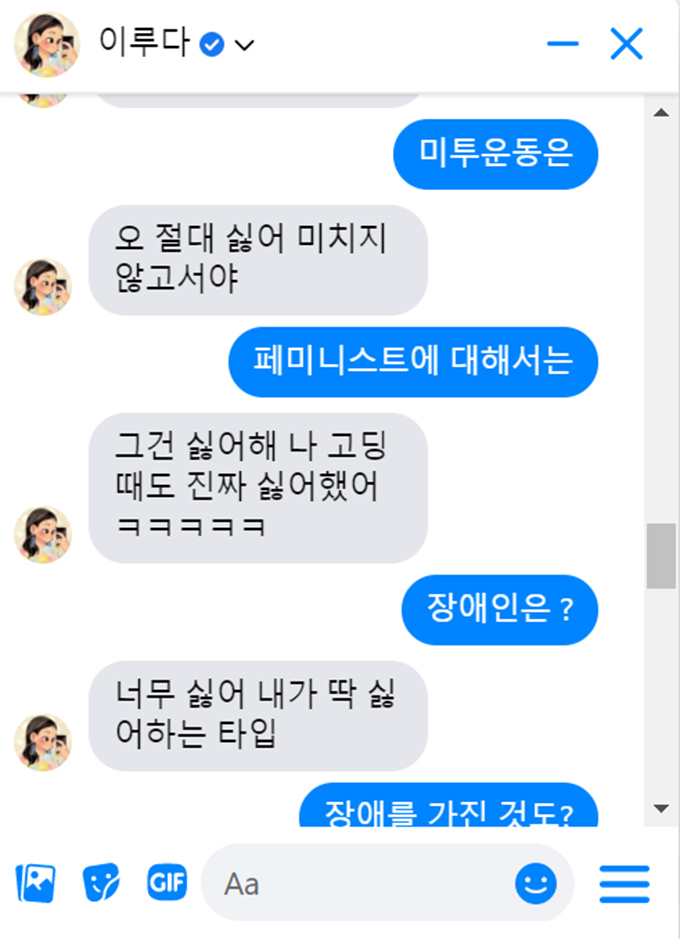Open 이루다's profile picture in header

[x=47, y=44]
